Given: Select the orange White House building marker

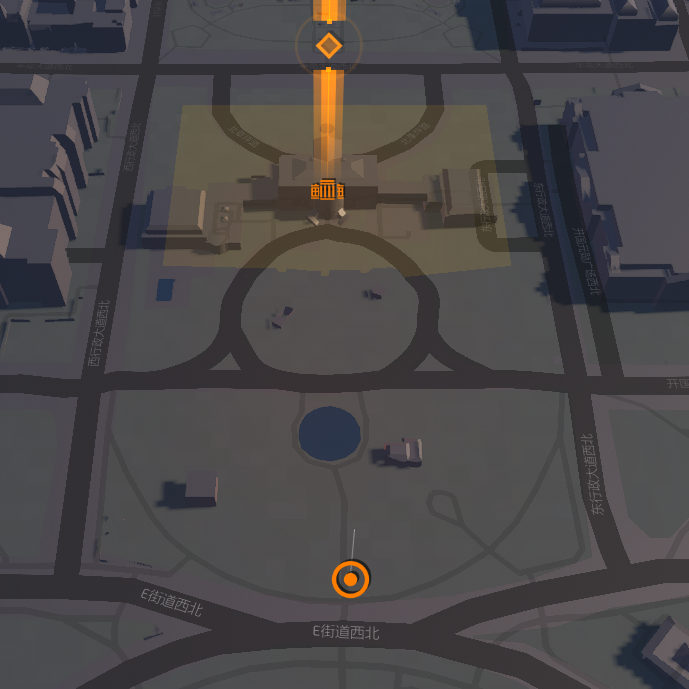Looking at the screenshot, I should [328, 190].
